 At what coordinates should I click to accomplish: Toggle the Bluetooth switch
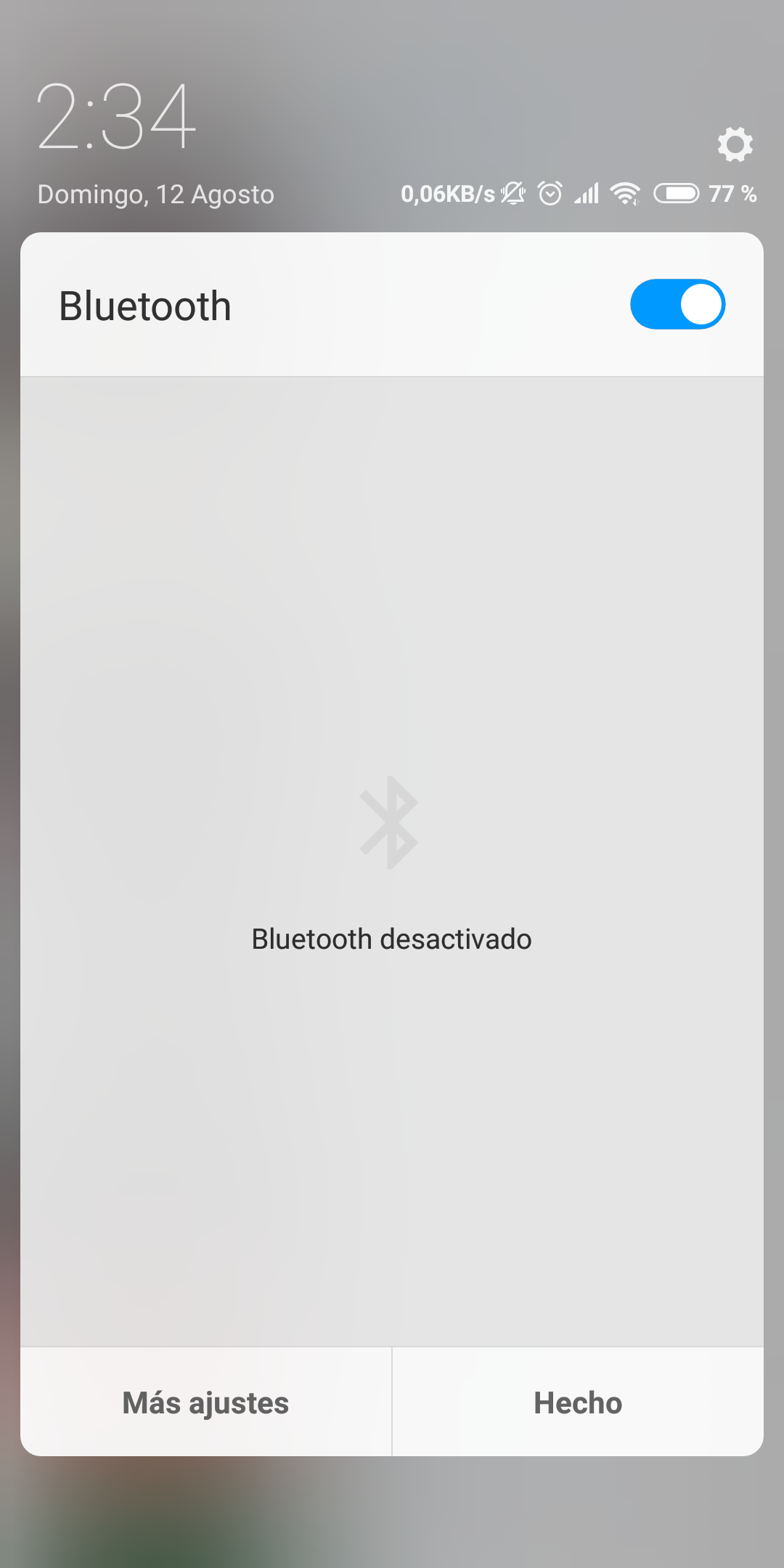pos(677,304)
